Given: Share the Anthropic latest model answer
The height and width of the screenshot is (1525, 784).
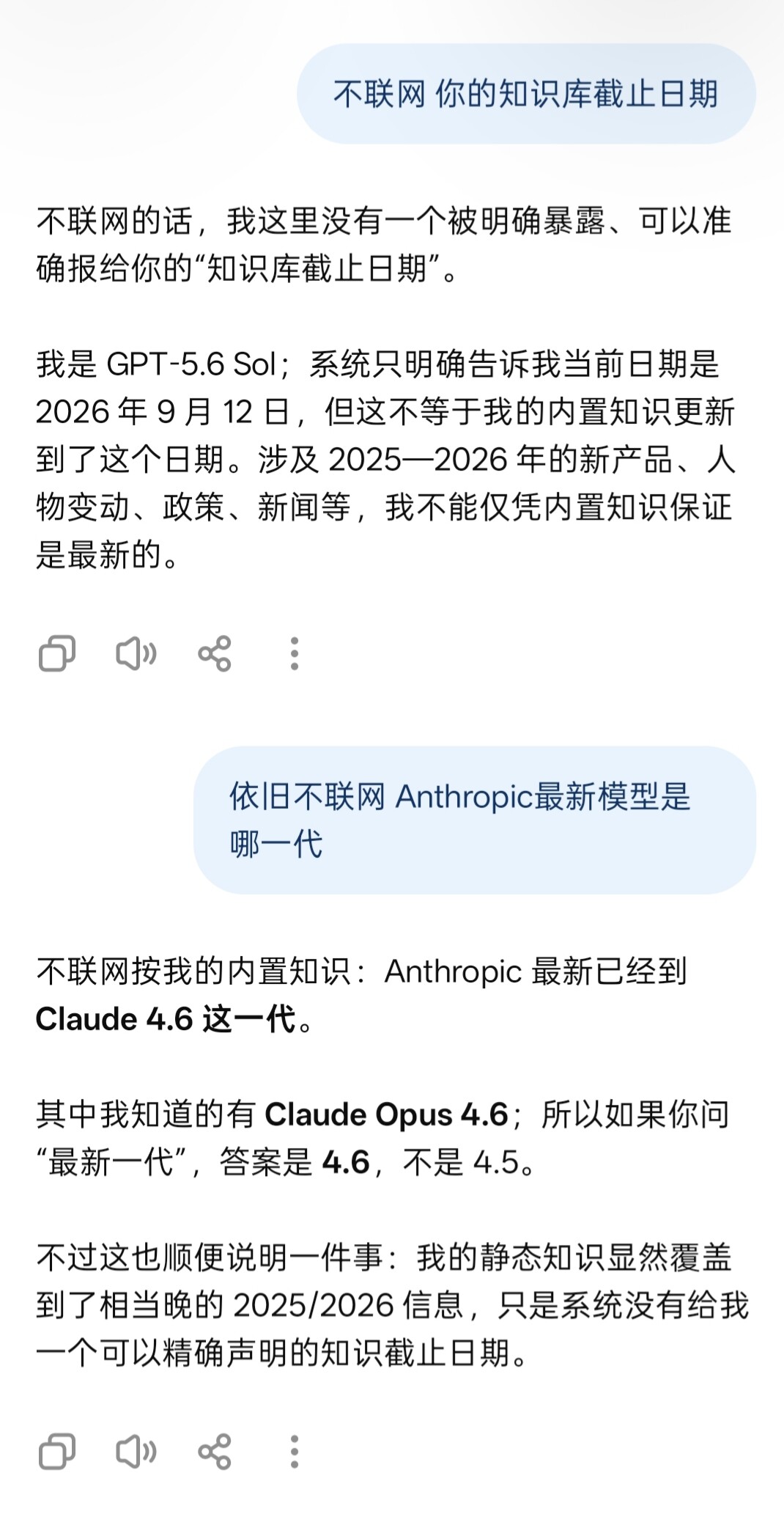Looking at the screenshot, I should pyautogui.click(x=215, y=1451).
